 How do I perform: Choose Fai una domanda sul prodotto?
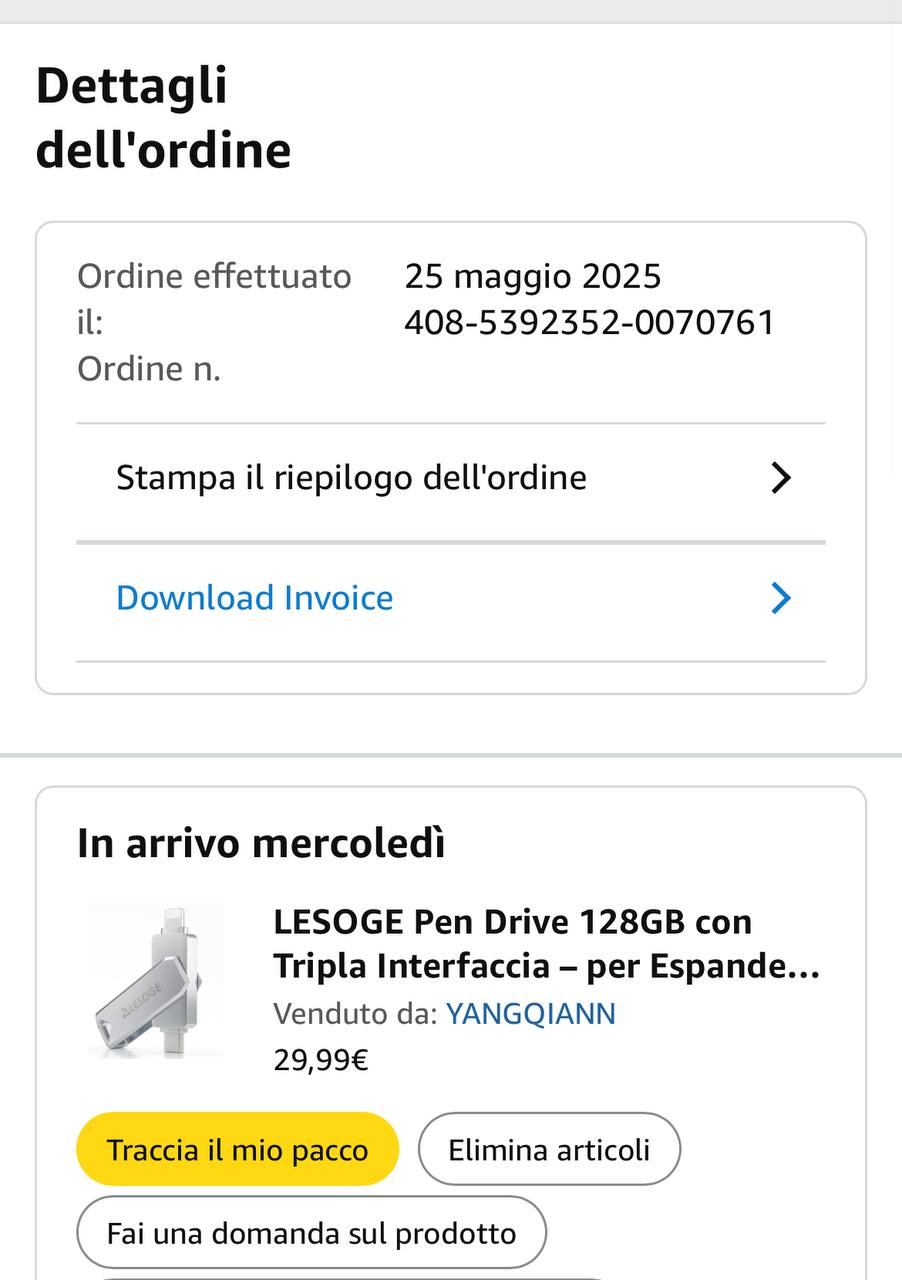tap(311, 1232)
